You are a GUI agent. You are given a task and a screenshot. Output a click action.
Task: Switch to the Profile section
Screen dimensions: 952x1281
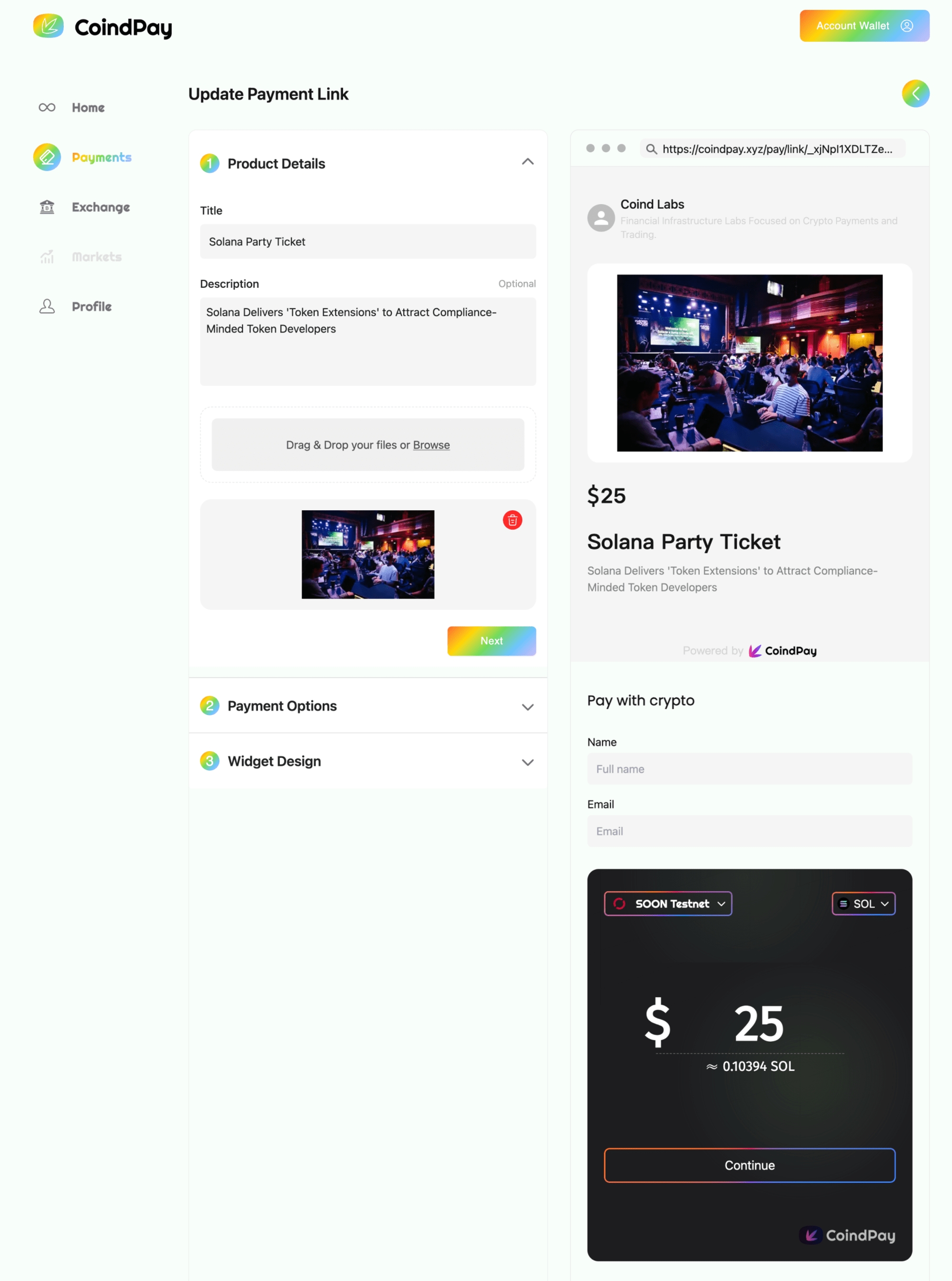tap(91, 307)
